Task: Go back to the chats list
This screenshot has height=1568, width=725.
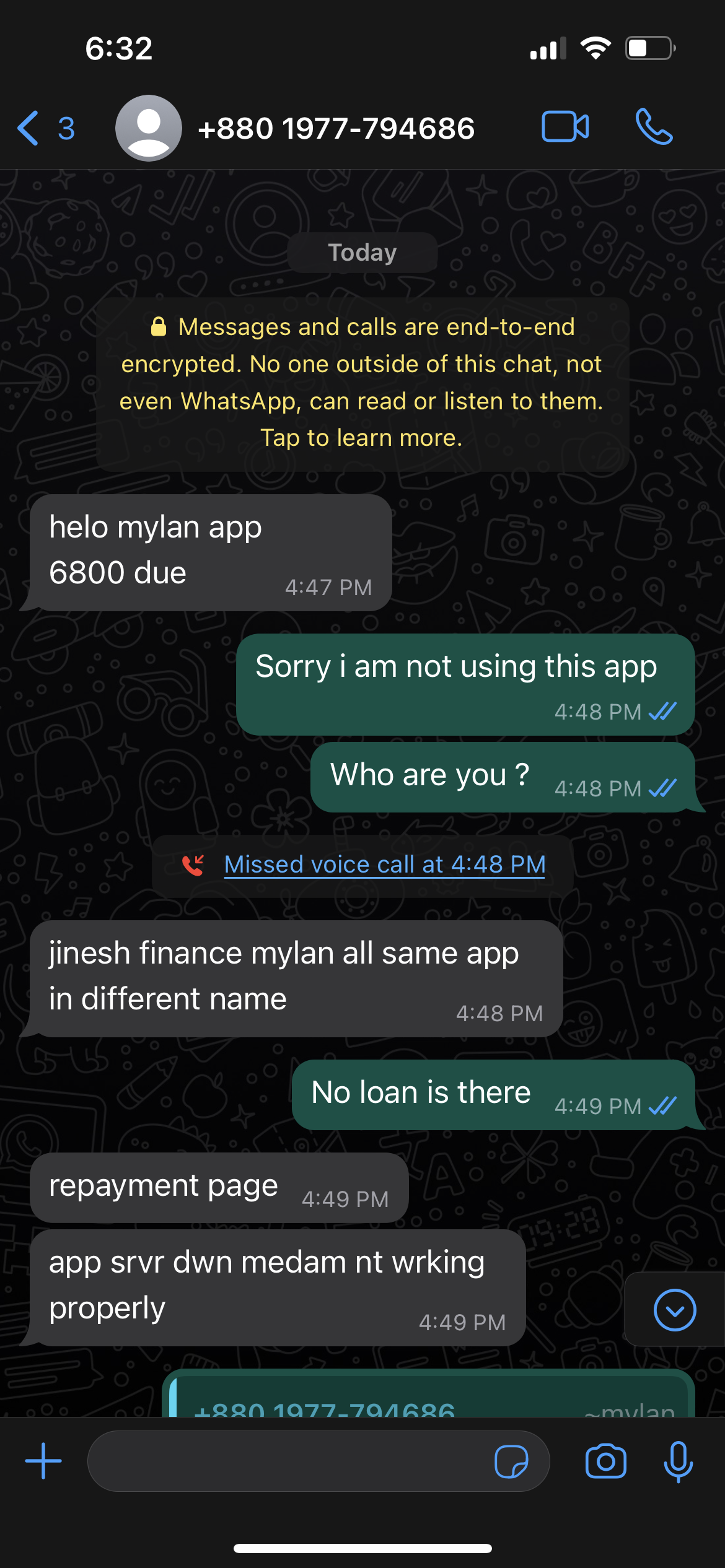Action: pyautogui.click(x=43, y=128)
